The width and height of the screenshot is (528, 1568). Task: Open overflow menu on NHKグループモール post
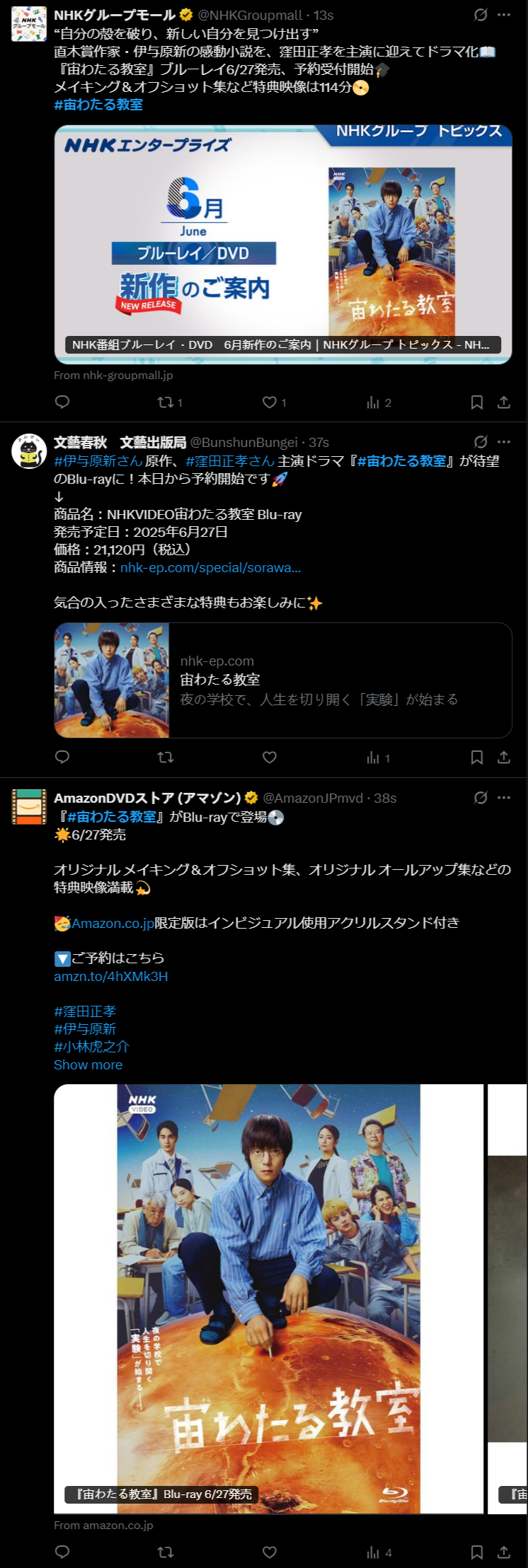tap(504, 15)
